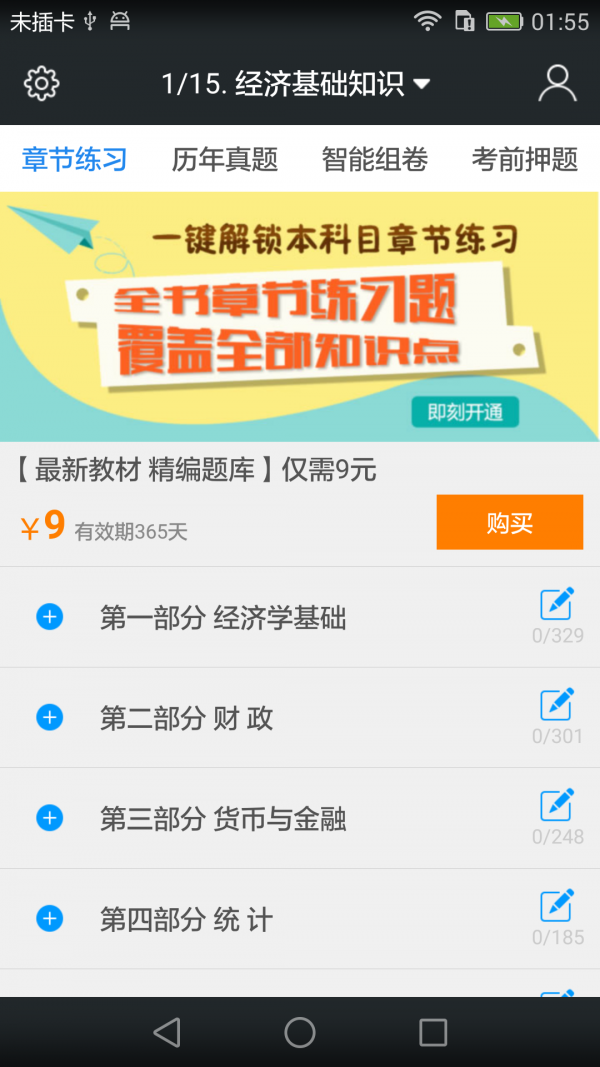
Task: Switch to the 历年真题 tab
Action: click(x=225, y=159)
